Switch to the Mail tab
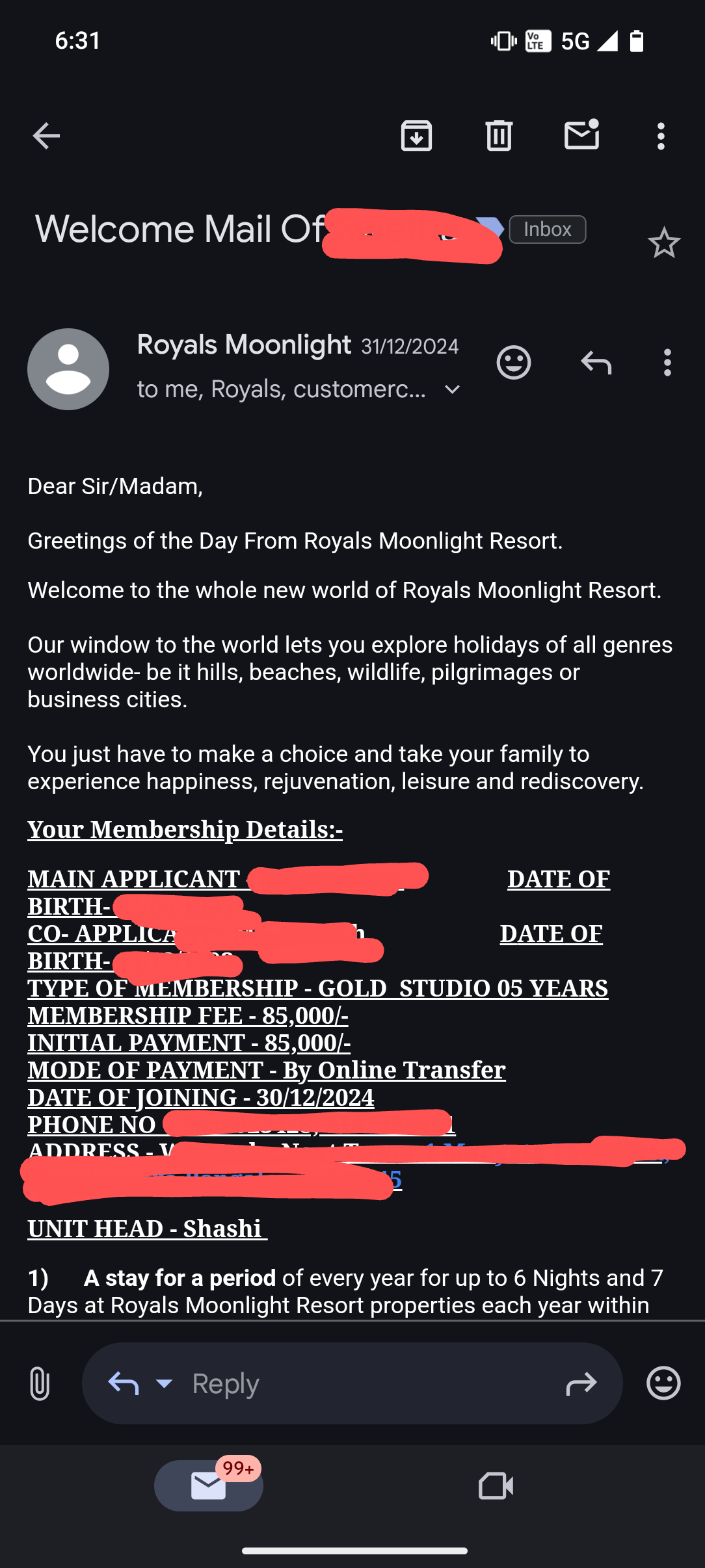705x1568 pixels. point(209,1485)
